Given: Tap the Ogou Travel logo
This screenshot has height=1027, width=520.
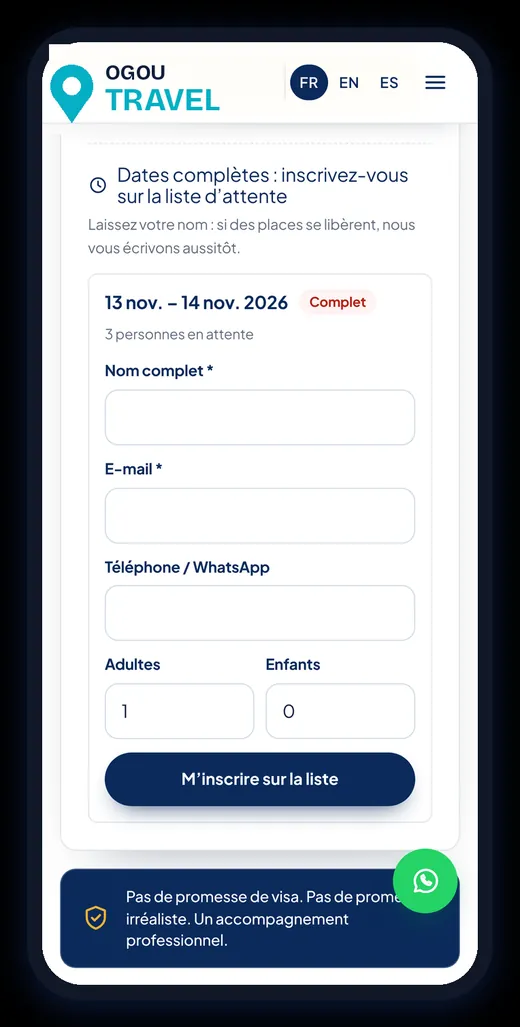Looking at the screenshot, I should point(135,92).
